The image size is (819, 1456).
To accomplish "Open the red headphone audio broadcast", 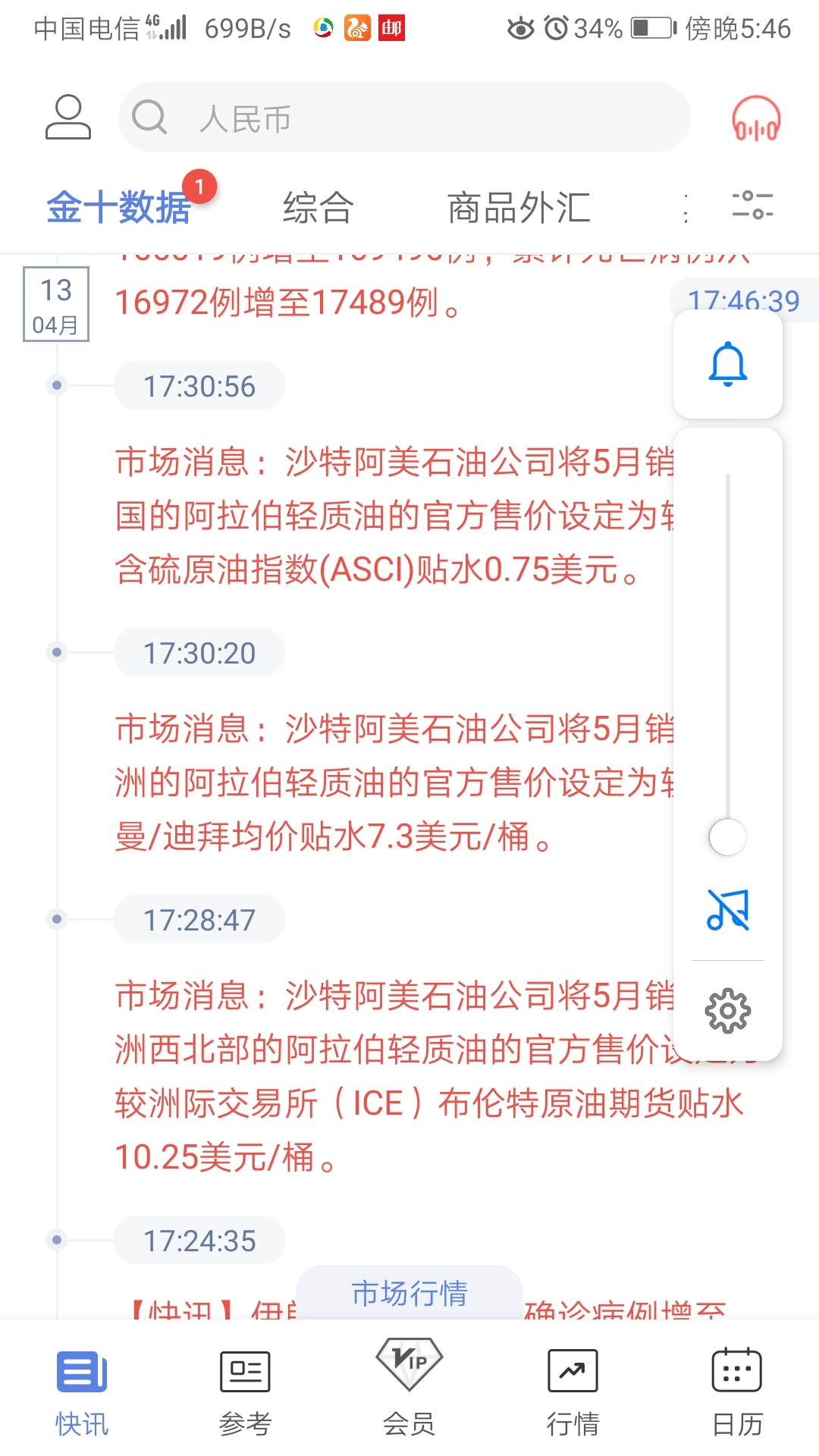I will pyautogui.click(x=755, y=120).
